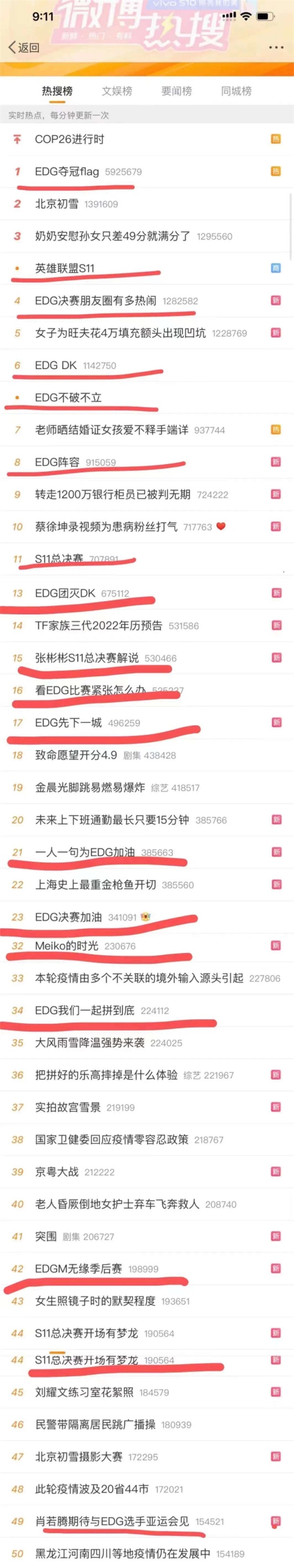
Task: Tap the EDG DK trending entry
Action: (56, 365)
